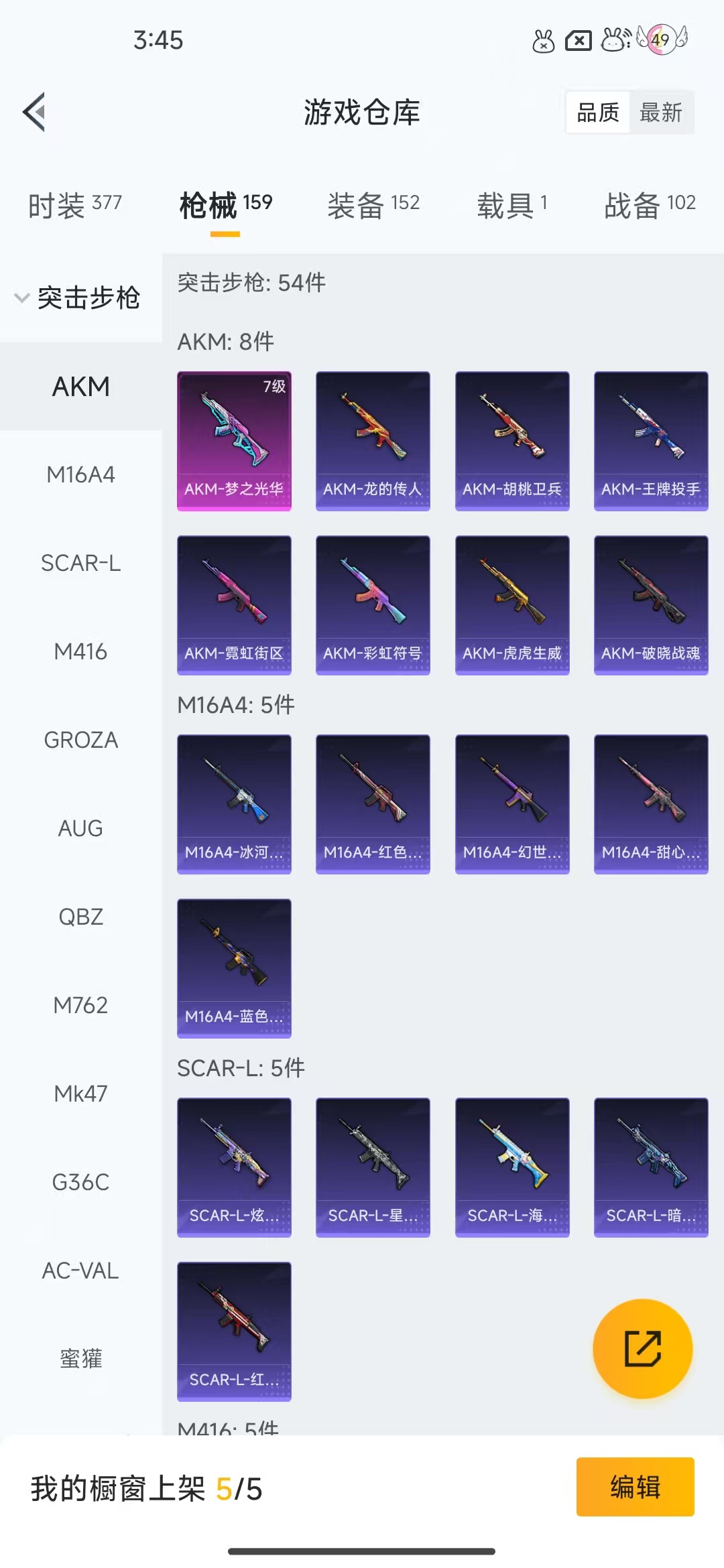The width and height of the screenshot is (724, 1568).
Task: View the M16A4-冰河 skin card
Action: click(234, 804)
